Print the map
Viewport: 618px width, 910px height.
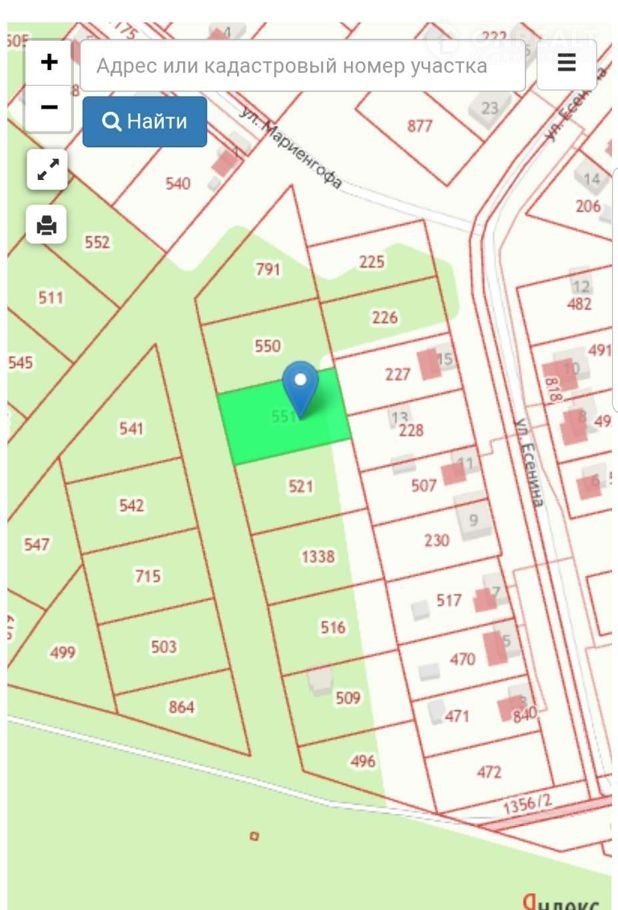(x=47, y=224)
